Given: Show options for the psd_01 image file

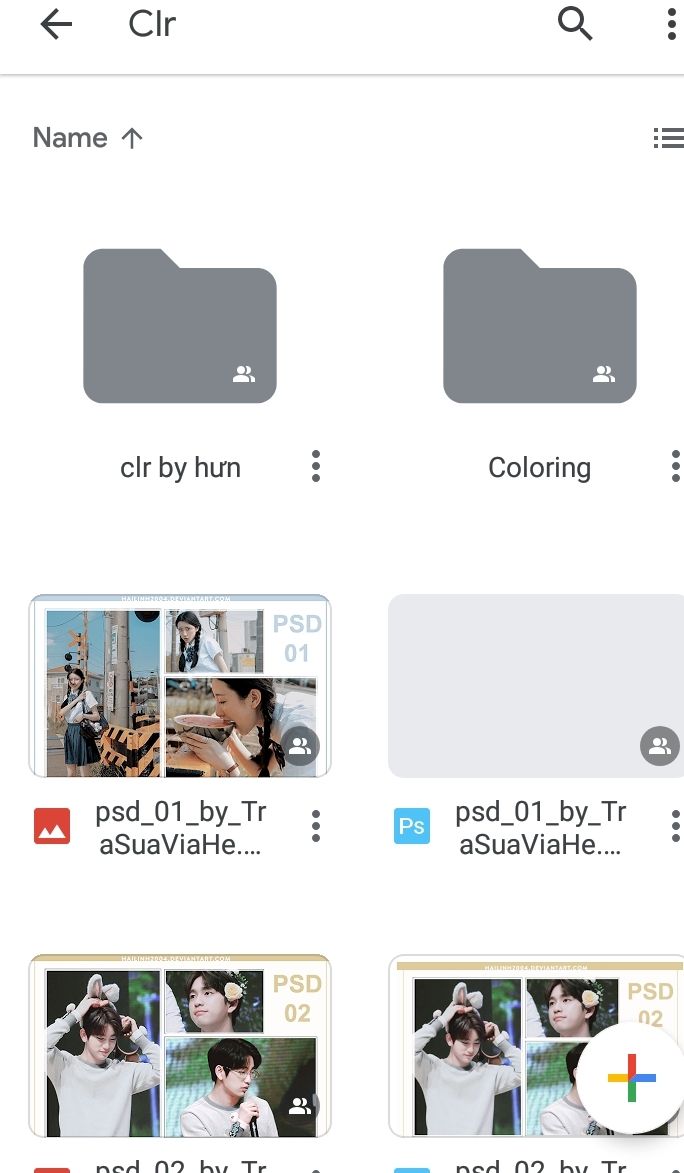Looking at the screenshot, I should [316, 826].
